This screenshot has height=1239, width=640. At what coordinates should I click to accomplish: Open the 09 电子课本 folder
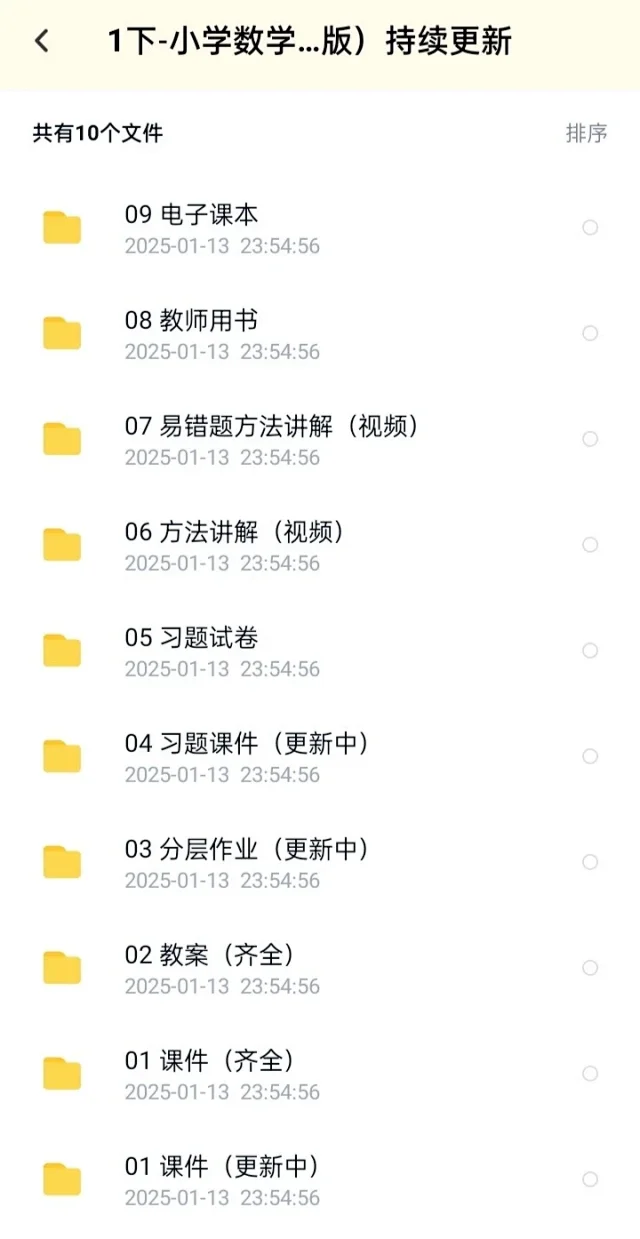[320, 228]
